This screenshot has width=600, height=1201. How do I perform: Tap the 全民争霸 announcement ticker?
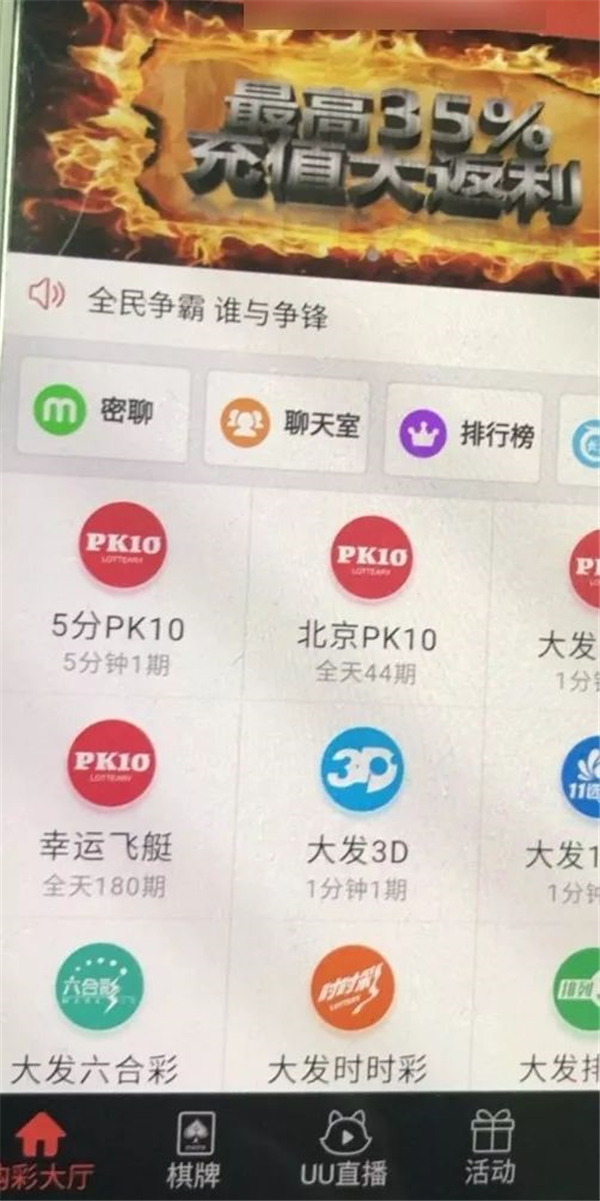[x=205, y=304]
